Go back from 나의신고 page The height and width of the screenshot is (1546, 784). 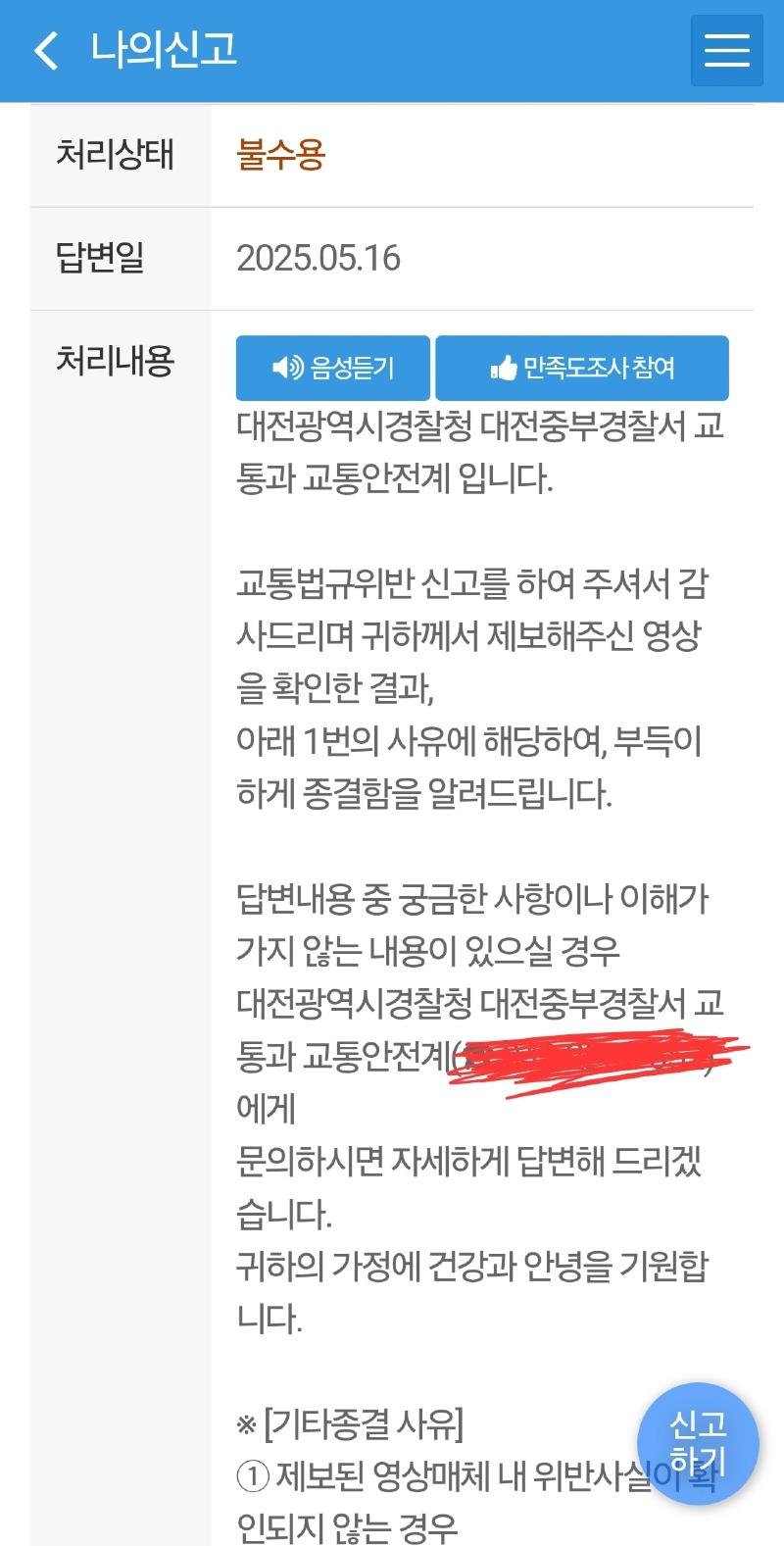pos(46,51)
